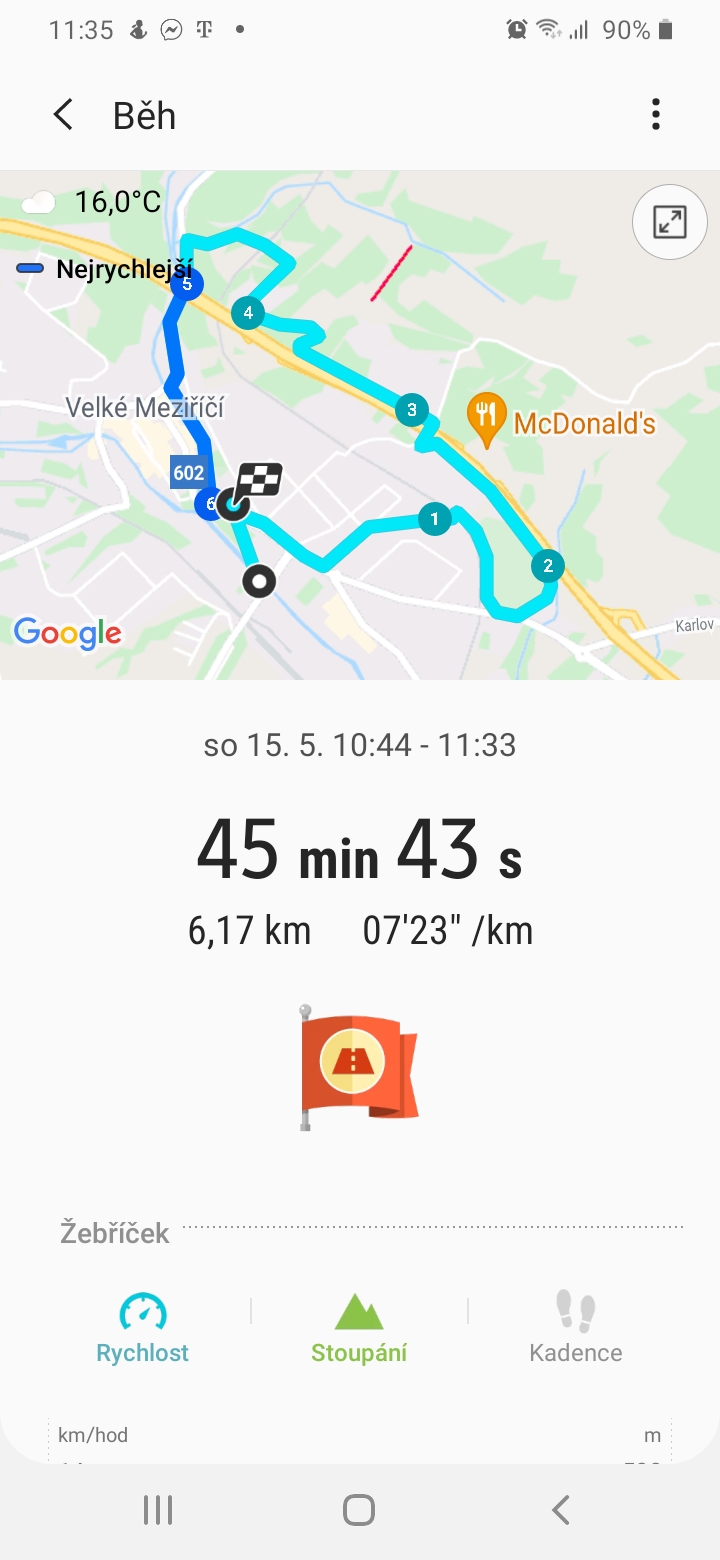Go back from the Běh screen
720x1560 pixels.
(x=63, y=115)
